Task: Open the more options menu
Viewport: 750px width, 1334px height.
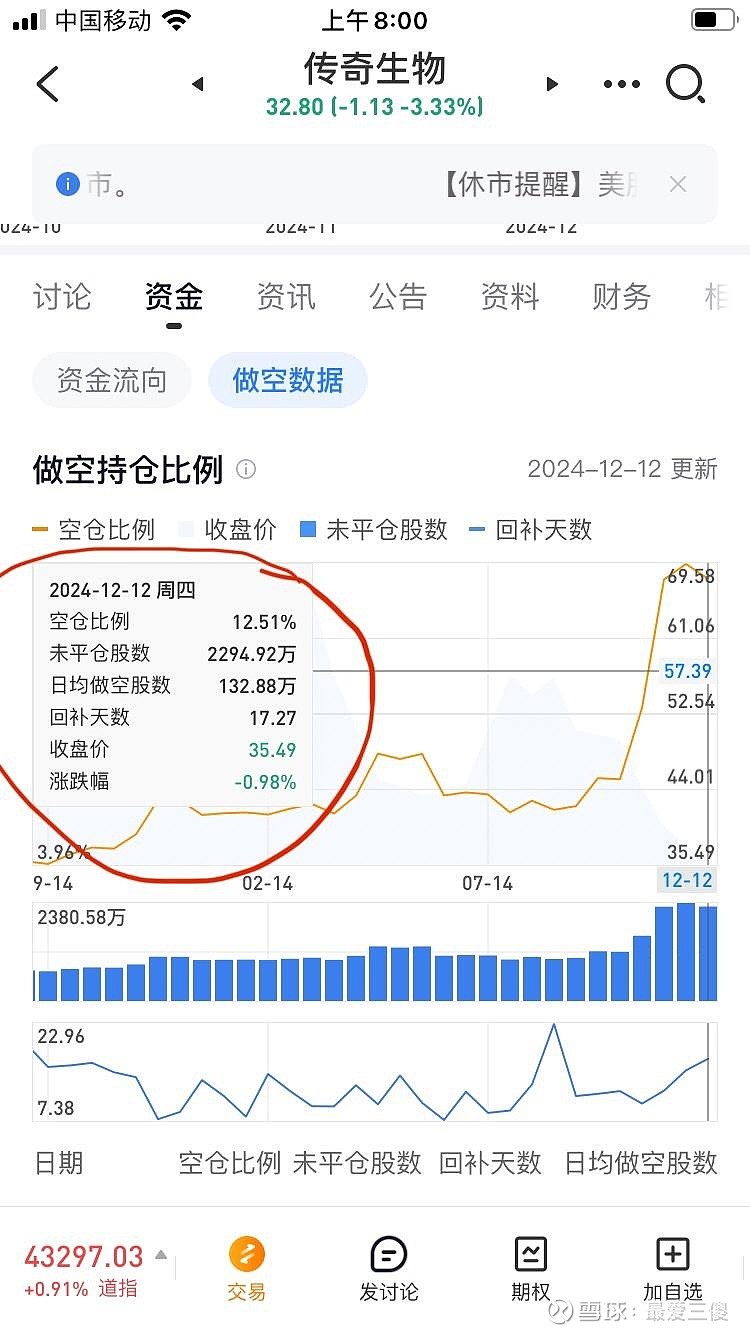Action: pyautogui.click(x=620, y=84)
